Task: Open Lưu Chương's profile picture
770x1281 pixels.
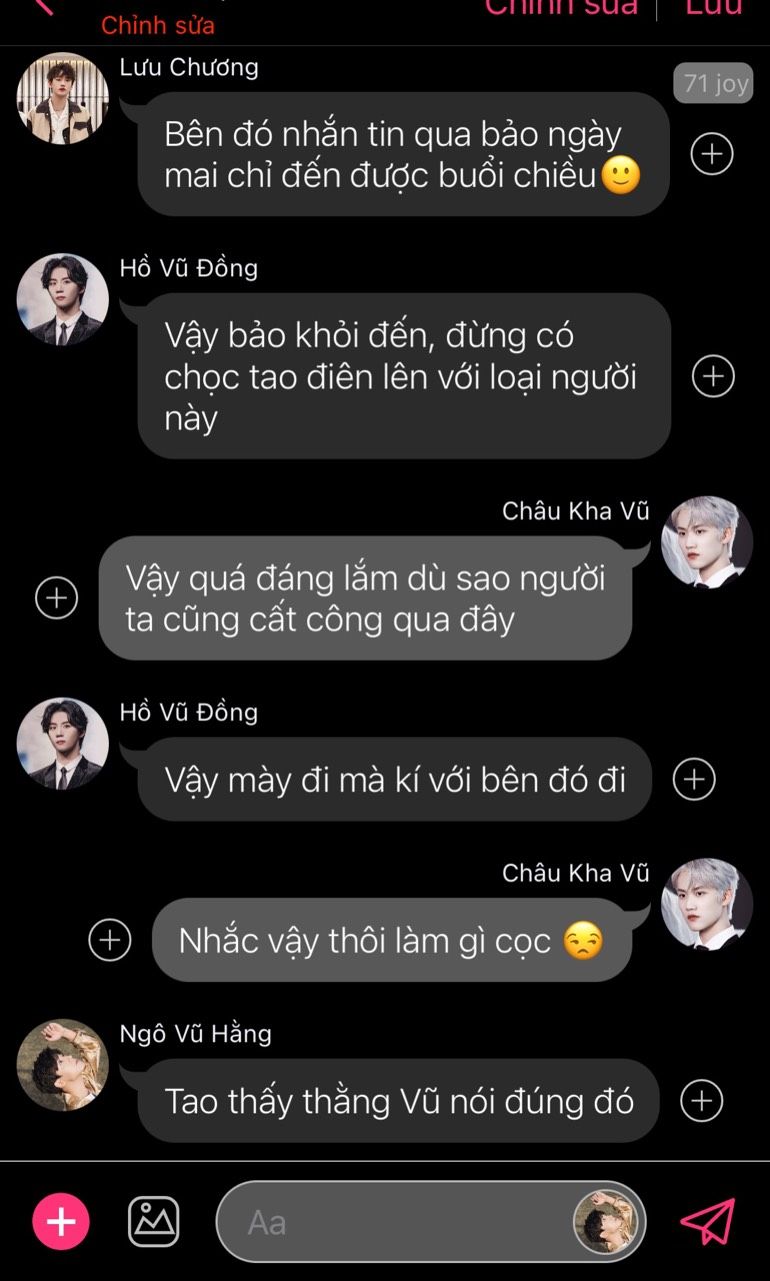Action: (62, 98)
